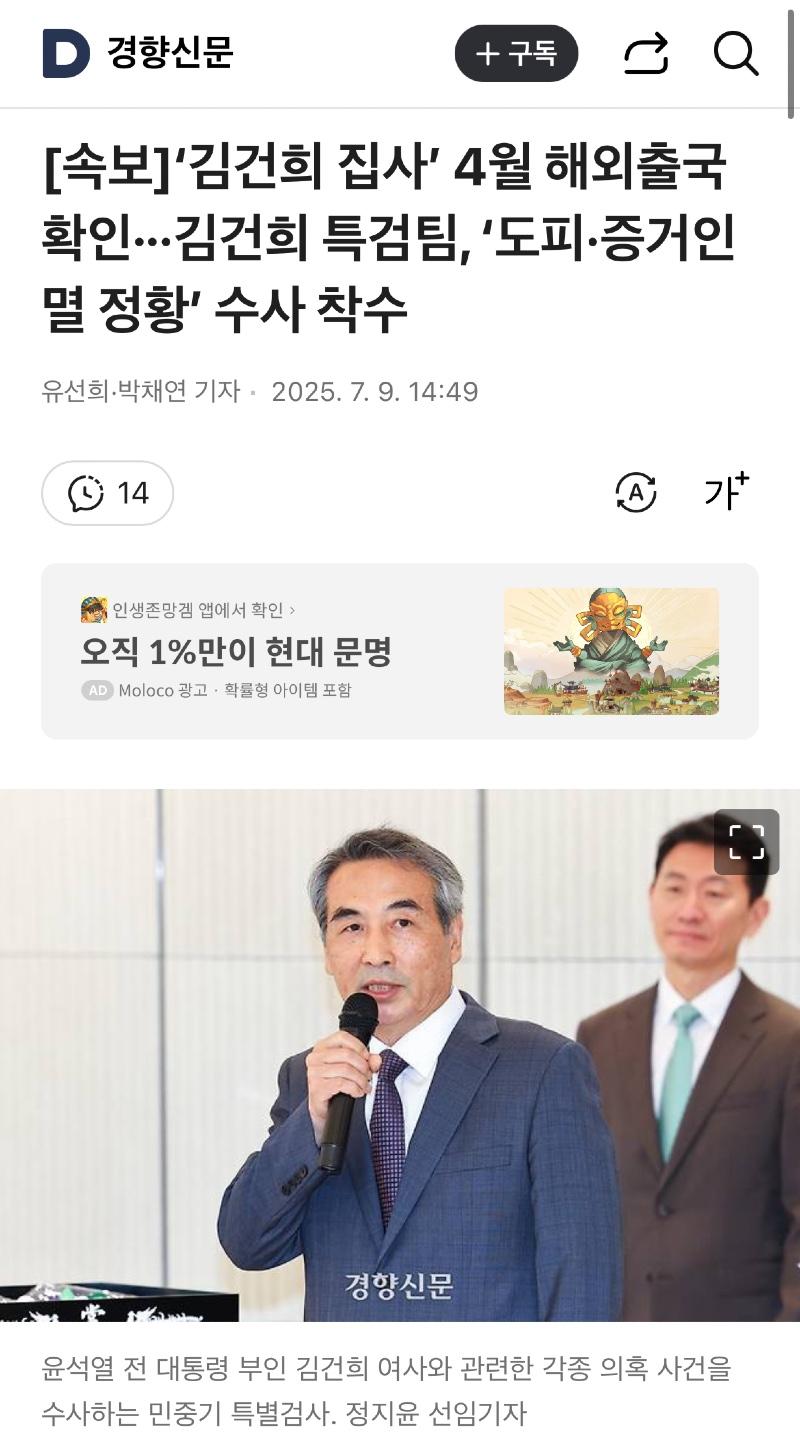800x1451 pixels.
Task: Open the Daum home logo
Action: (x=66, y=53)
